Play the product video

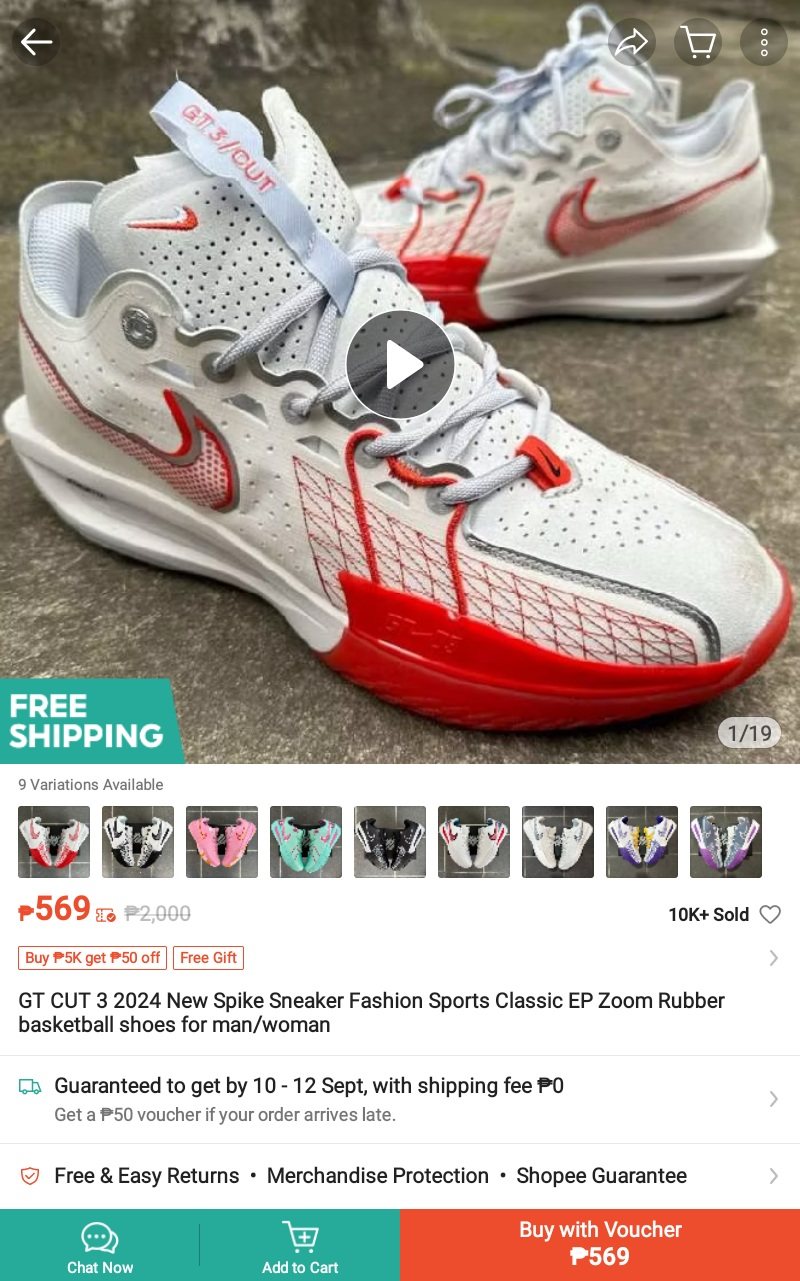(400, 365)
